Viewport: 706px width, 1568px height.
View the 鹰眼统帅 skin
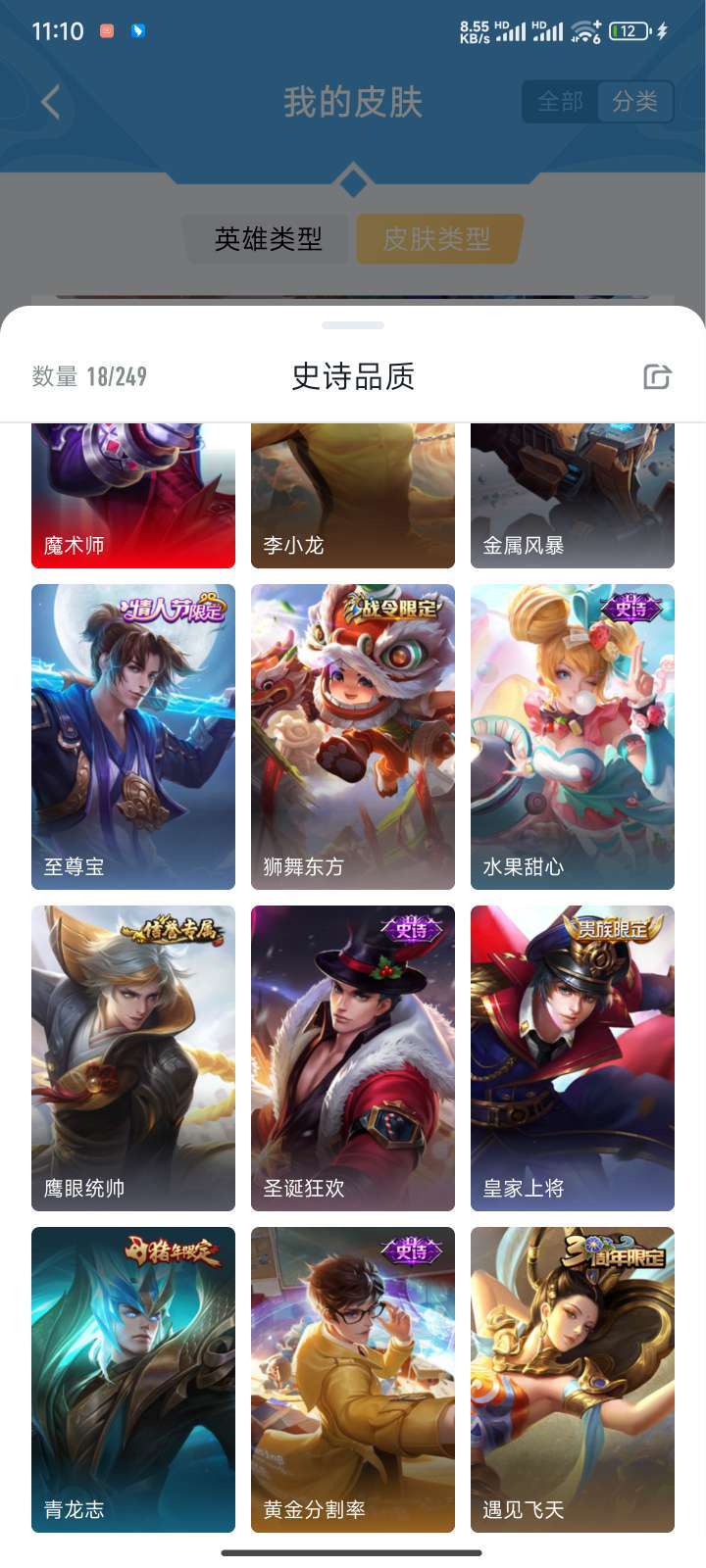tap(133, 1058)
